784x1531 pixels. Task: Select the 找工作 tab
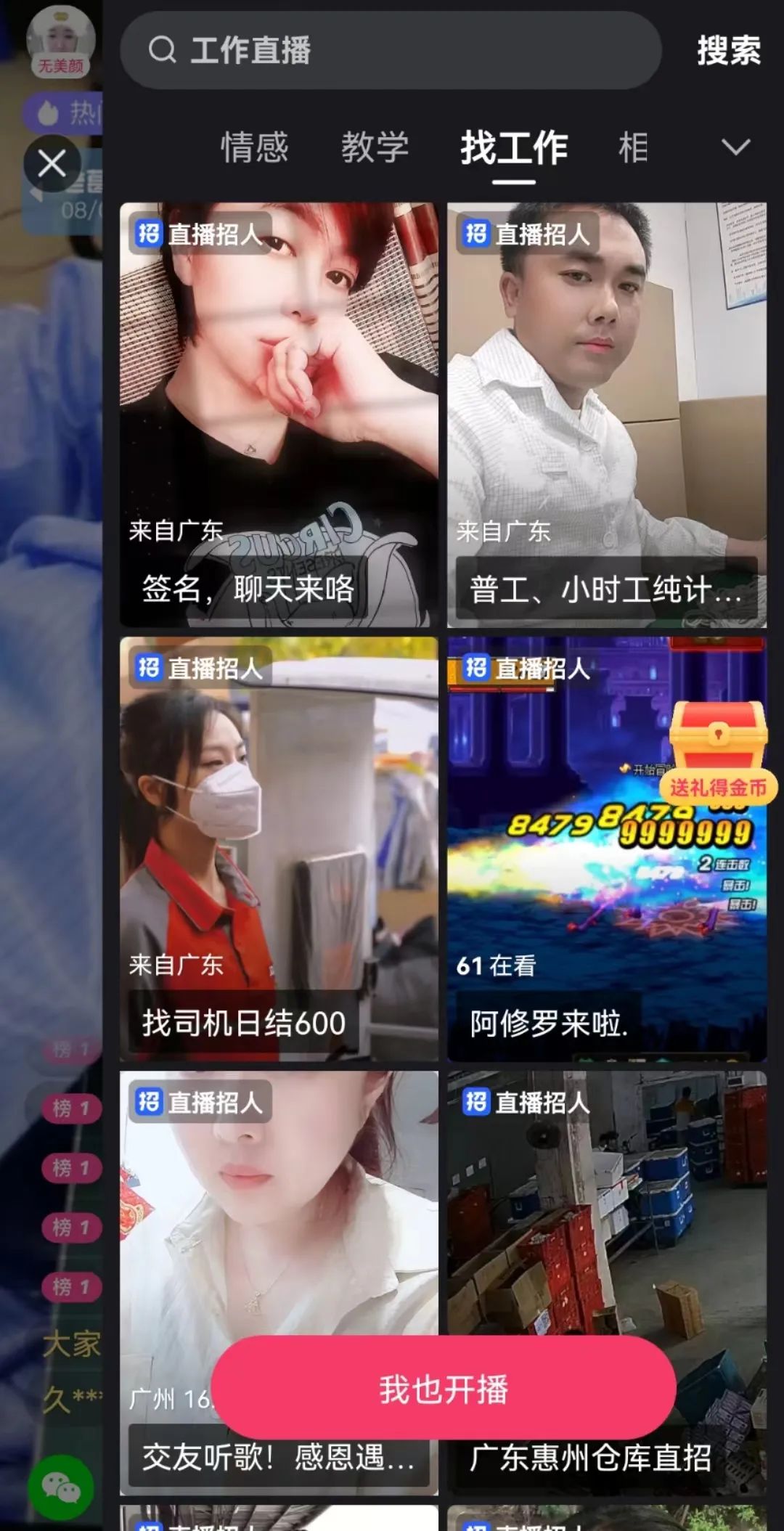tap(513, 147)
